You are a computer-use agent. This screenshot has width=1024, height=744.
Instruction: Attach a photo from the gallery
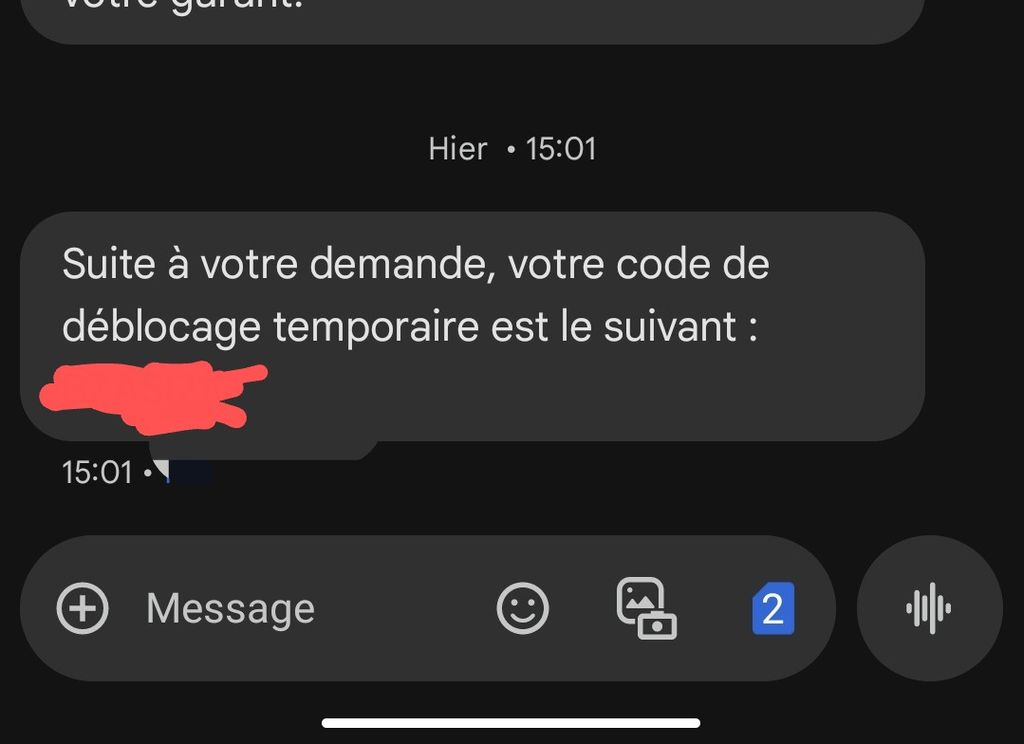point(646,608)
